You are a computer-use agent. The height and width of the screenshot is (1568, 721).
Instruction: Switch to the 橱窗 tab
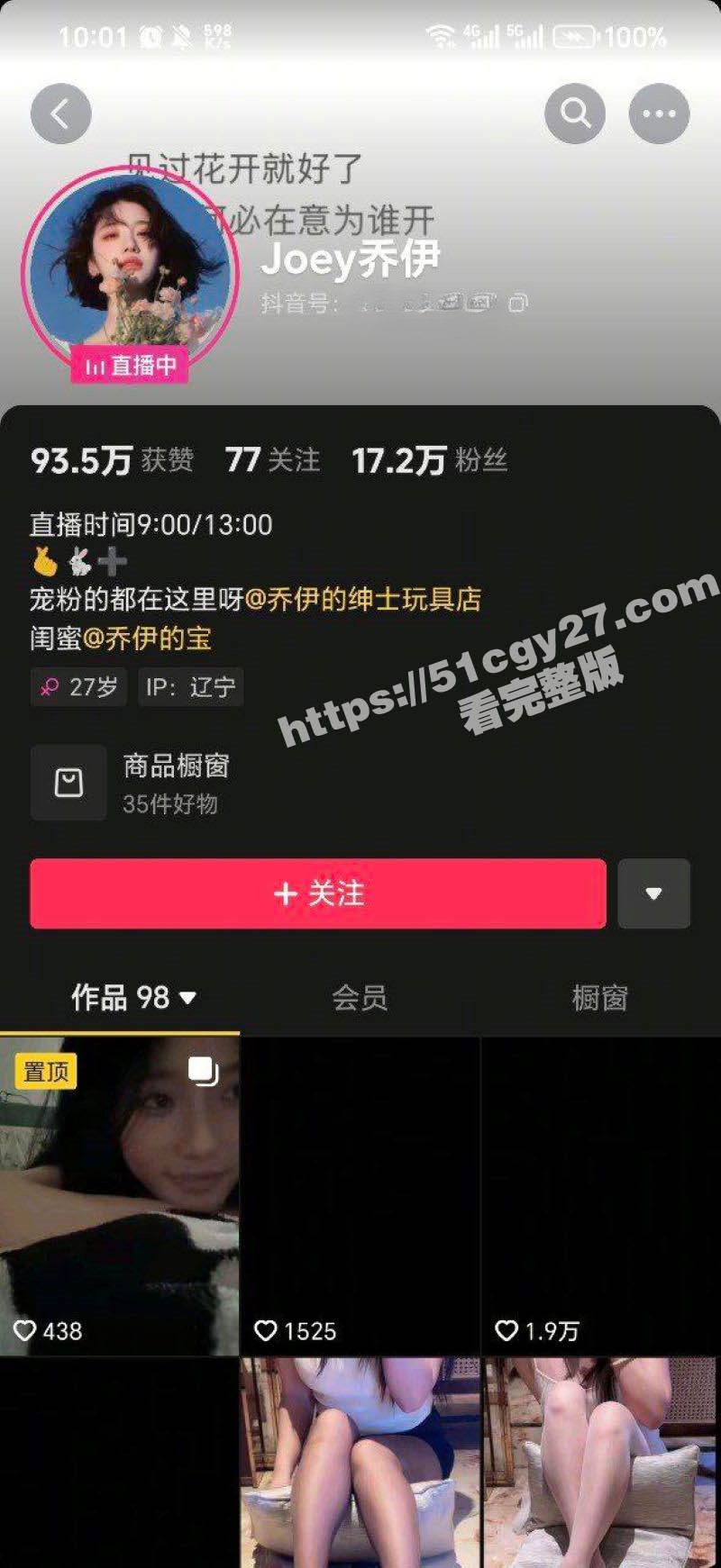pyautogui.click(x=599, y=997)
